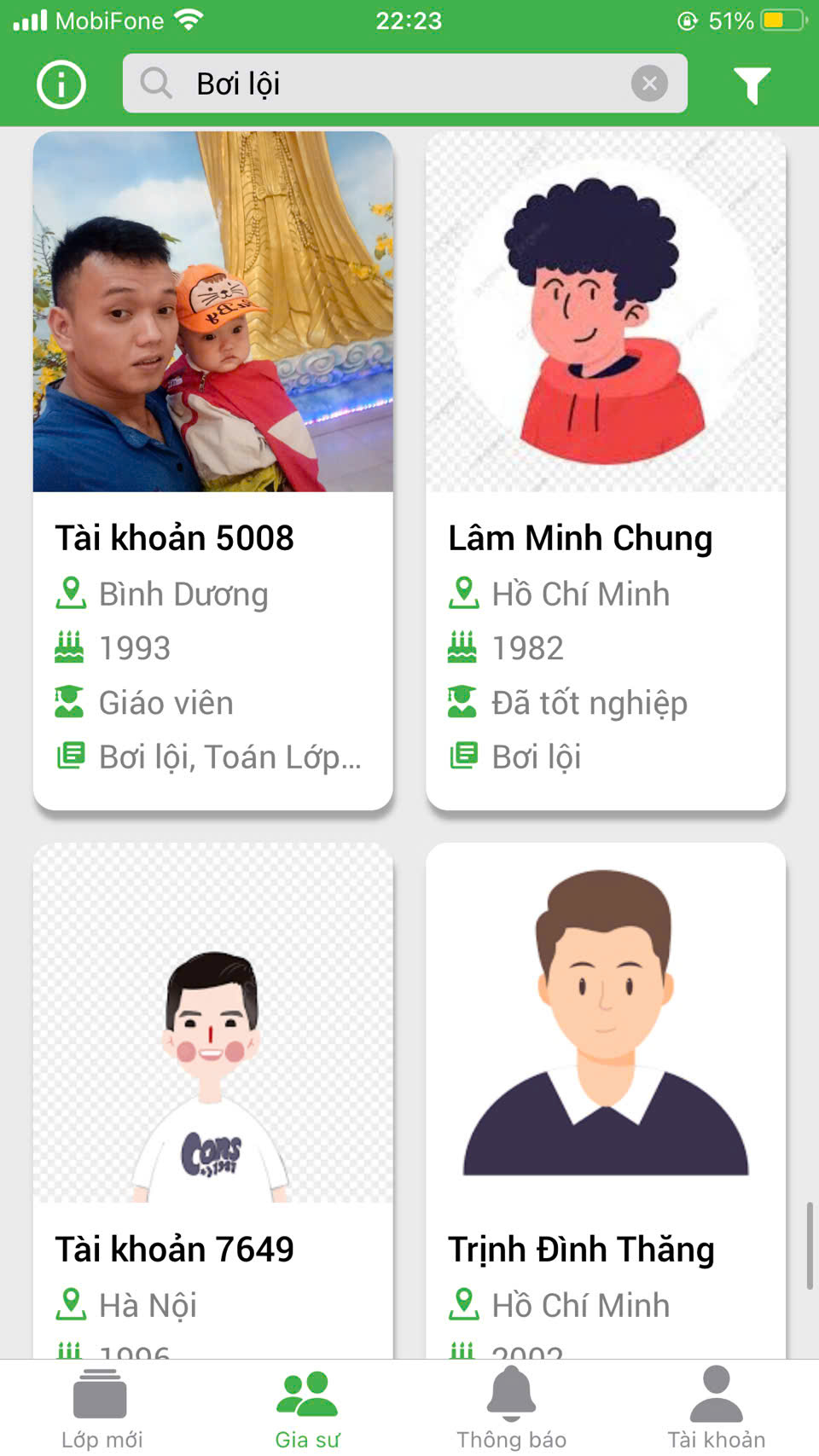Open the info icon in top bar
Image resolution: width=819 pixels, height=1456 pixels.
pos(61,84)
